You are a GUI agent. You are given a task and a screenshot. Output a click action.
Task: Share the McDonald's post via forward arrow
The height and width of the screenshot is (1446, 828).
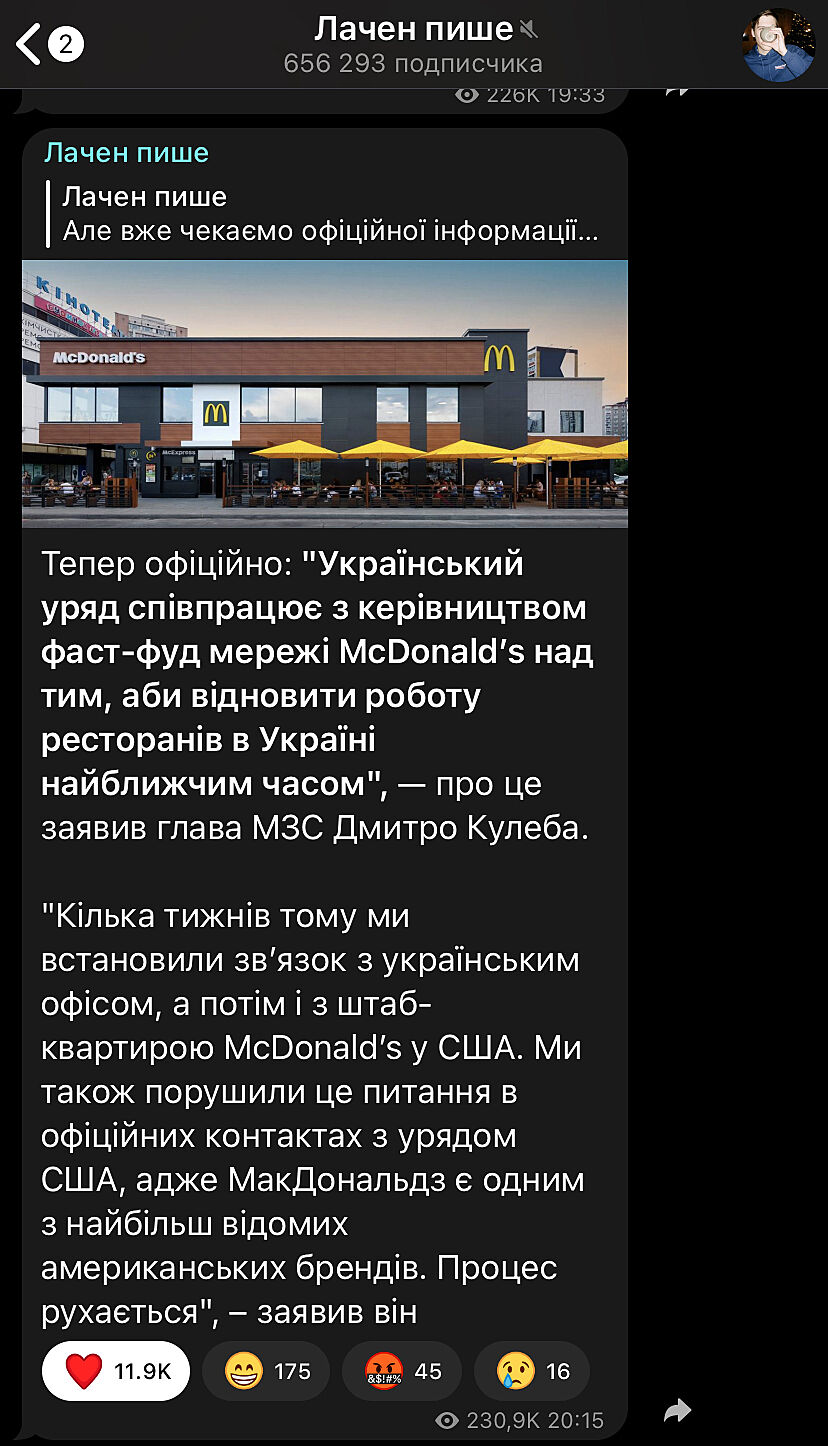click(677, 1411)
